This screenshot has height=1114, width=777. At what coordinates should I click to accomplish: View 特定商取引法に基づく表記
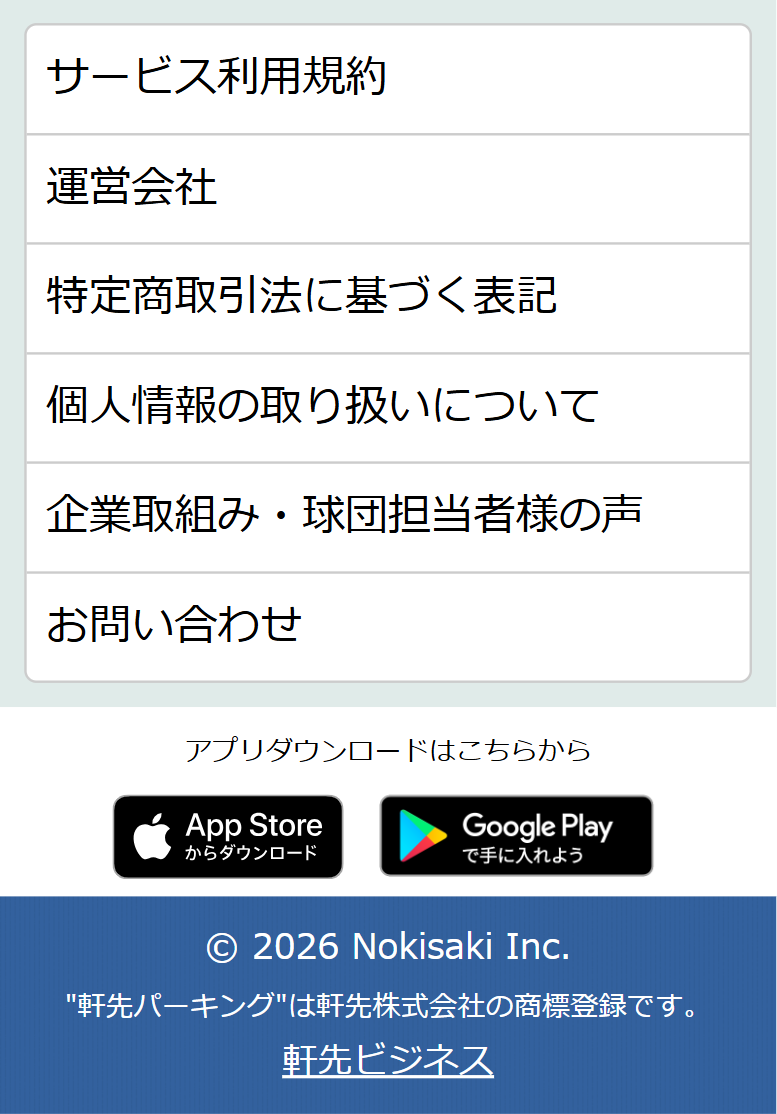tap(387, 298)
